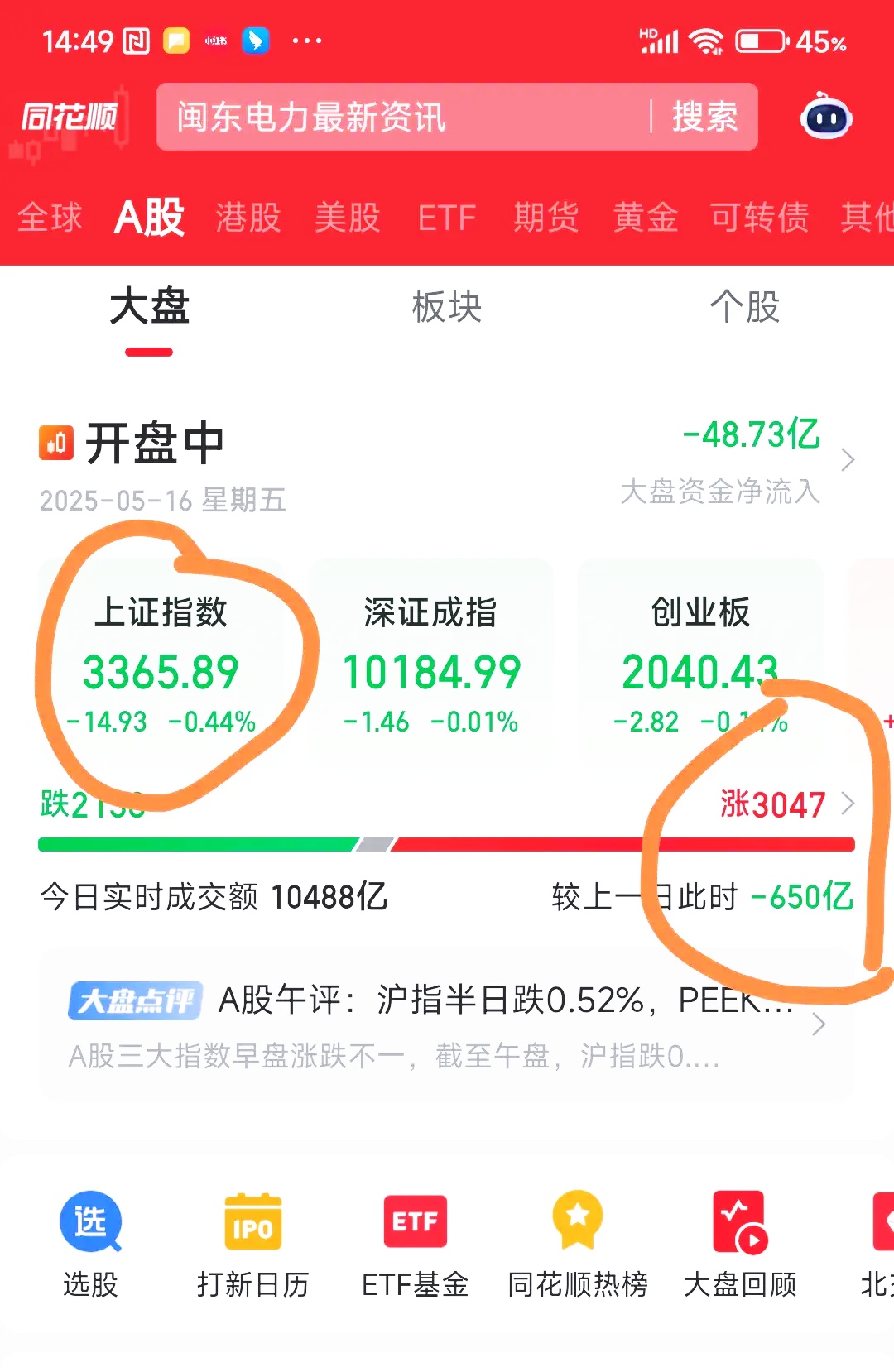Open the A股午评 market review article
The width and height of the screenshot is (894, 1372).
click(x=497, y=1001)
